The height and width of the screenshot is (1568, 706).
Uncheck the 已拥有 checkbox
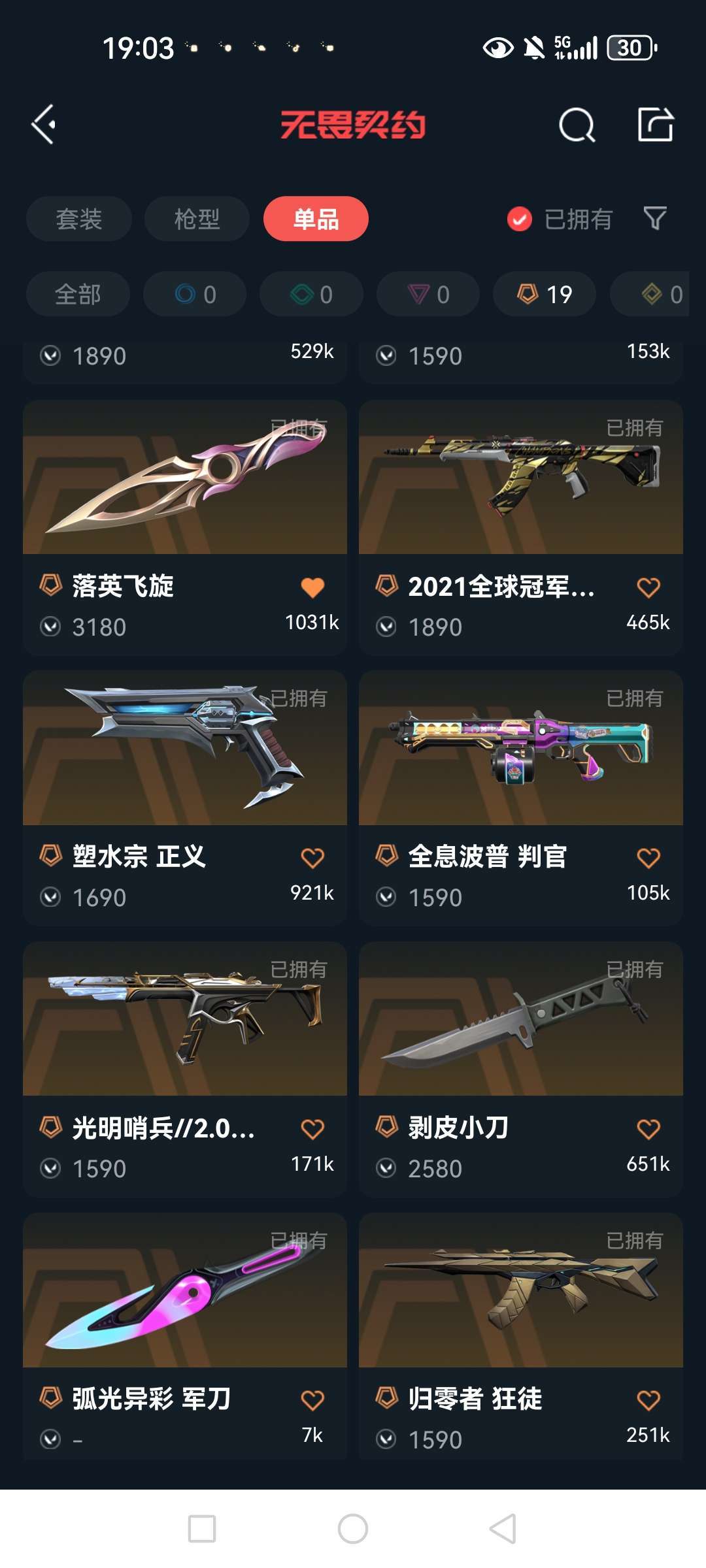coord(520,220)
